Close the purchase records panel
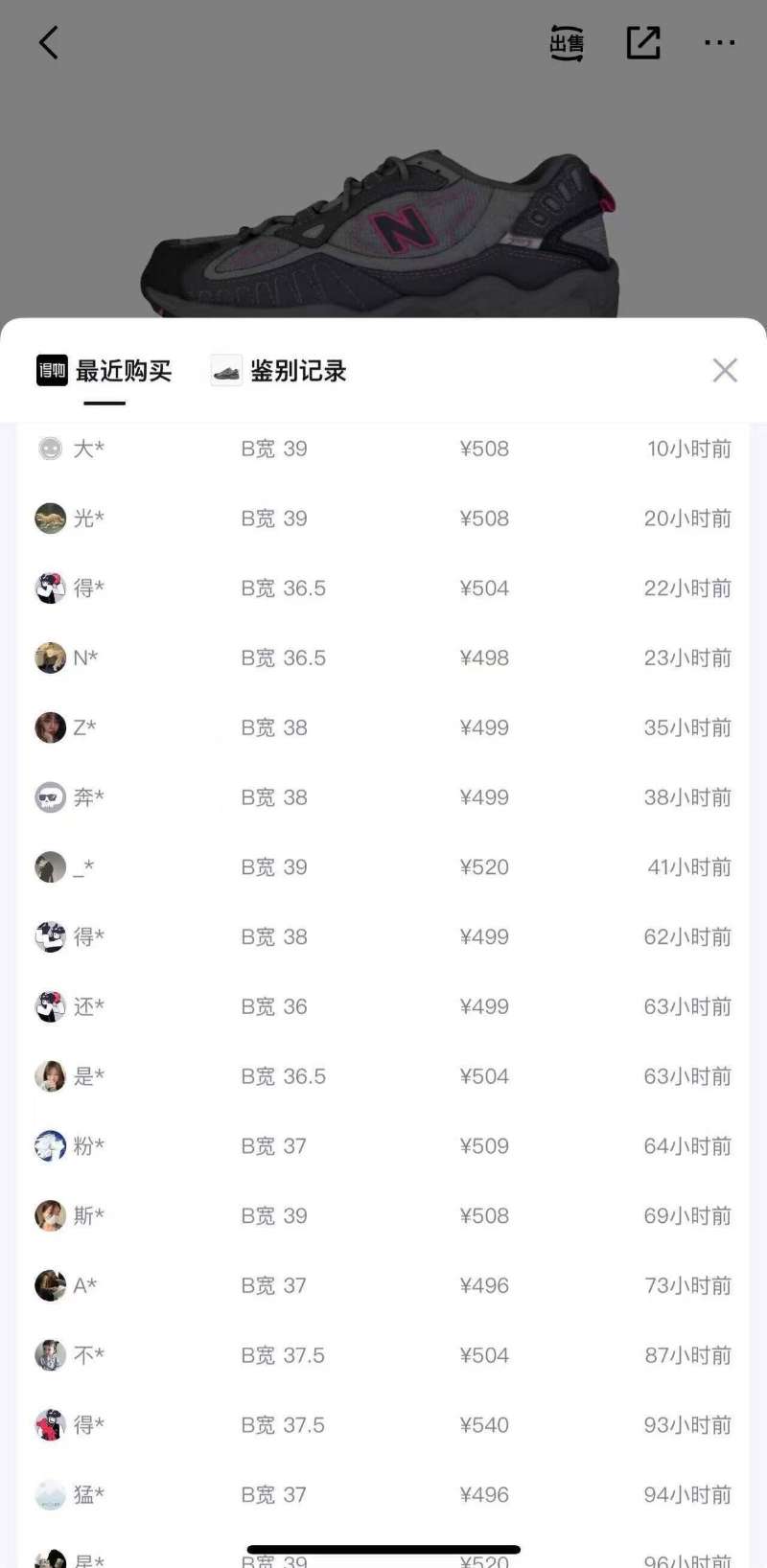 click(725, 370)
